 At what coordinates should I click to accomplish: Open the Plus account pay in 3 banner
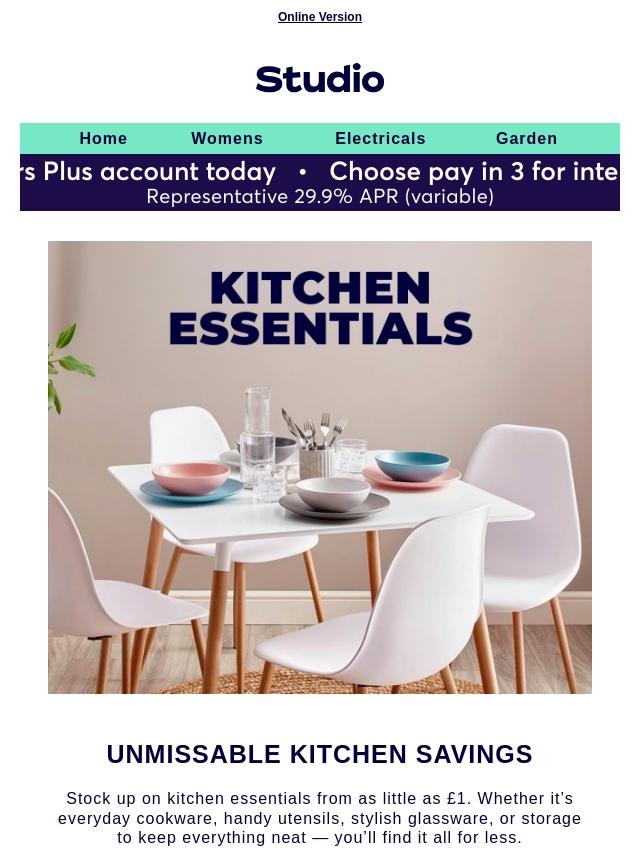(x=320, y=182)
